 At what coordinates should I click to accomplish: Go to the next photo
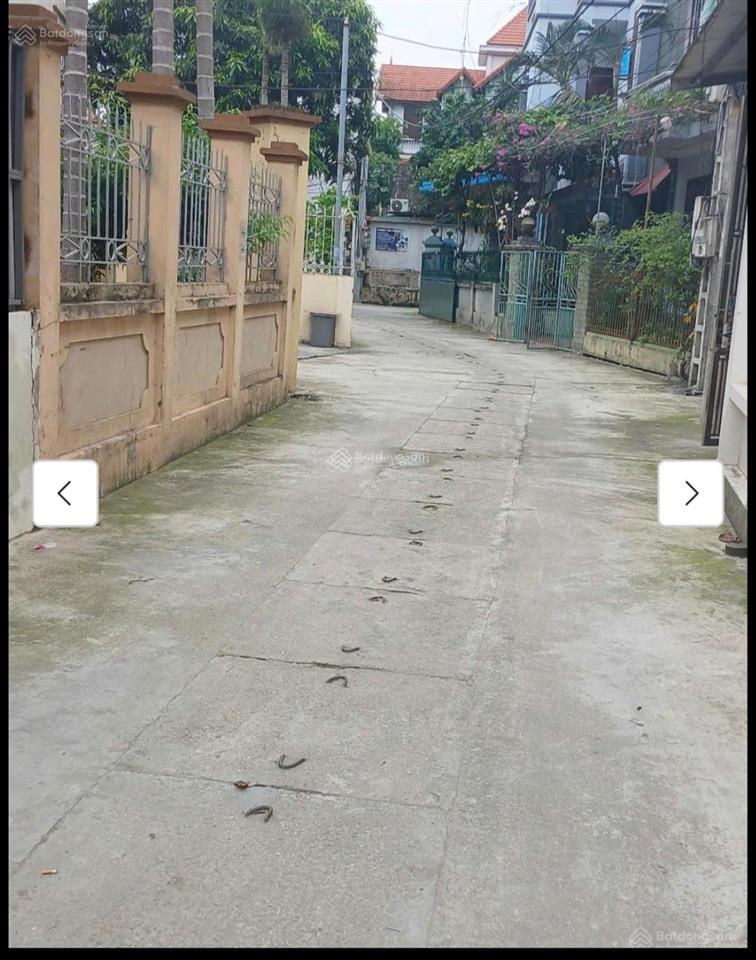(690, 493)
